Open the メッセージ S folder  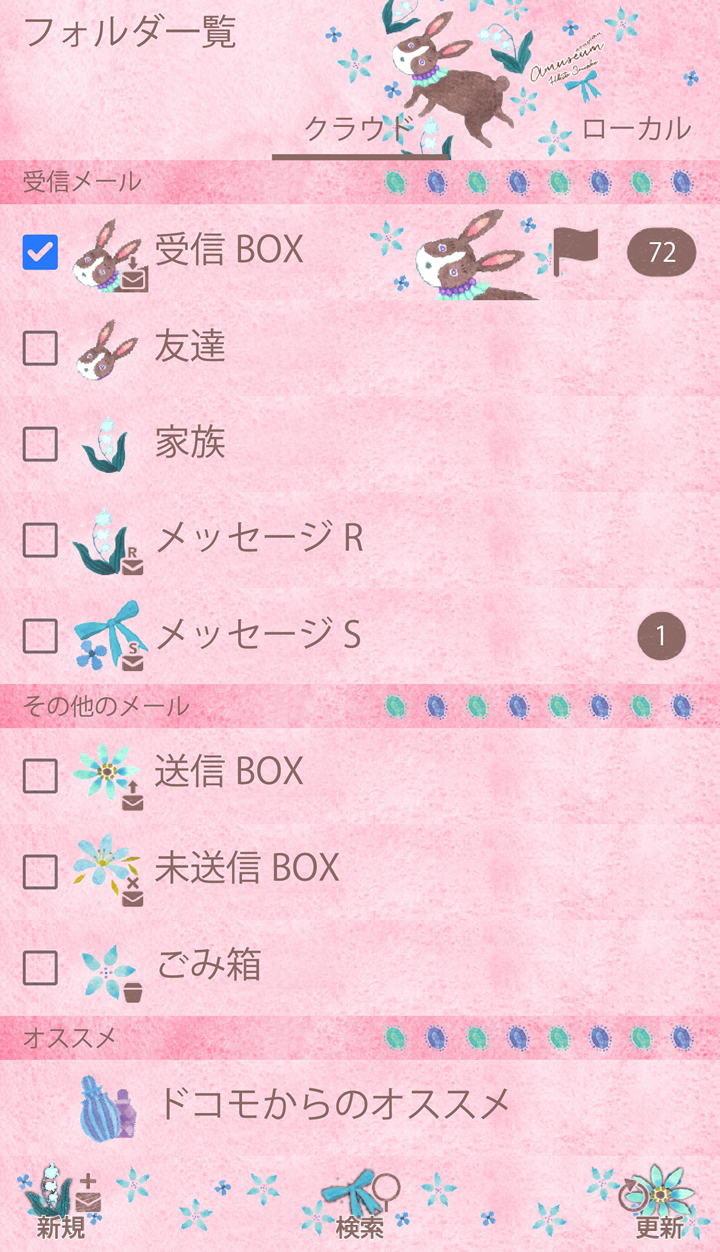tap(258, 635)
